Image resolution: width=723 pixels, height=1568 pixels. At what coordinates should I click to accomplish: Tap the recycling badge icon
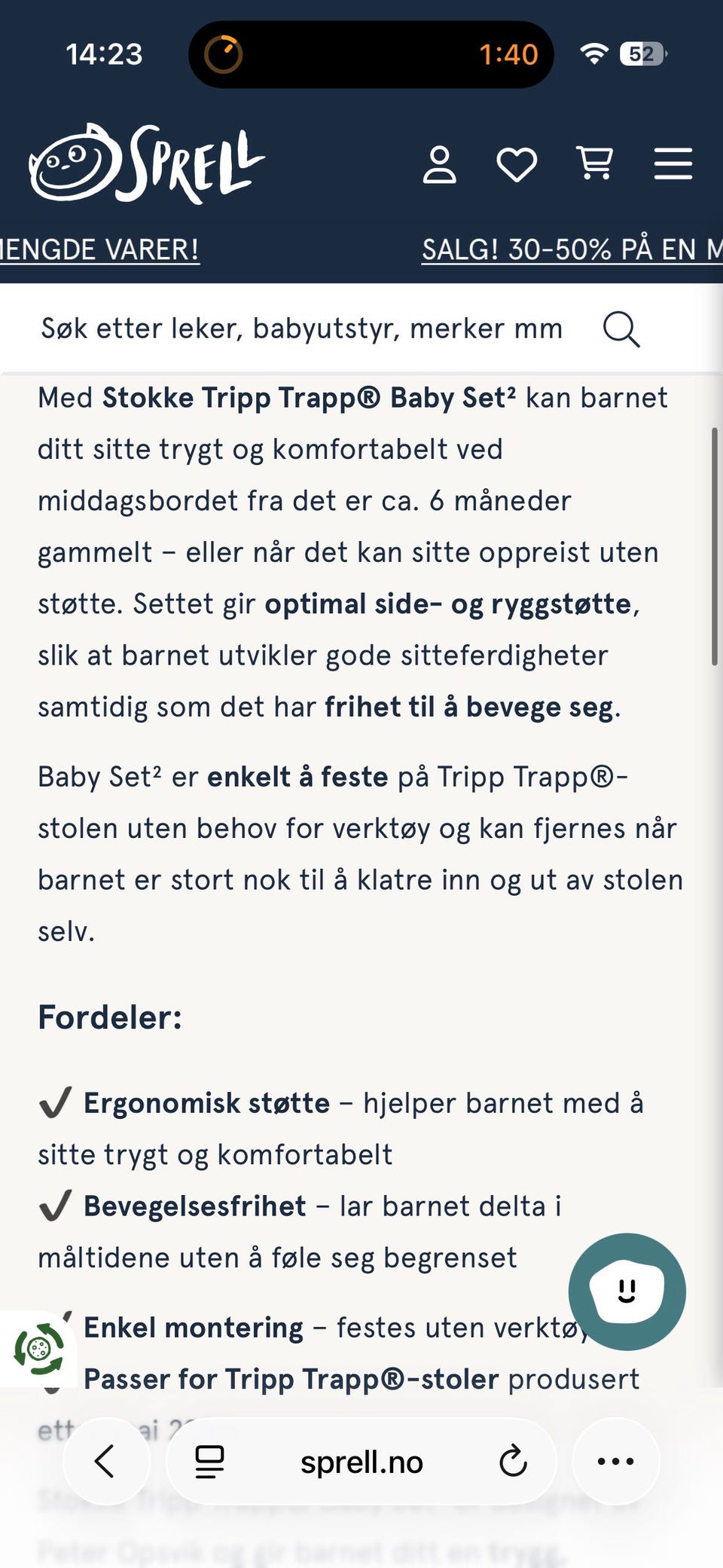[39, 1347]
